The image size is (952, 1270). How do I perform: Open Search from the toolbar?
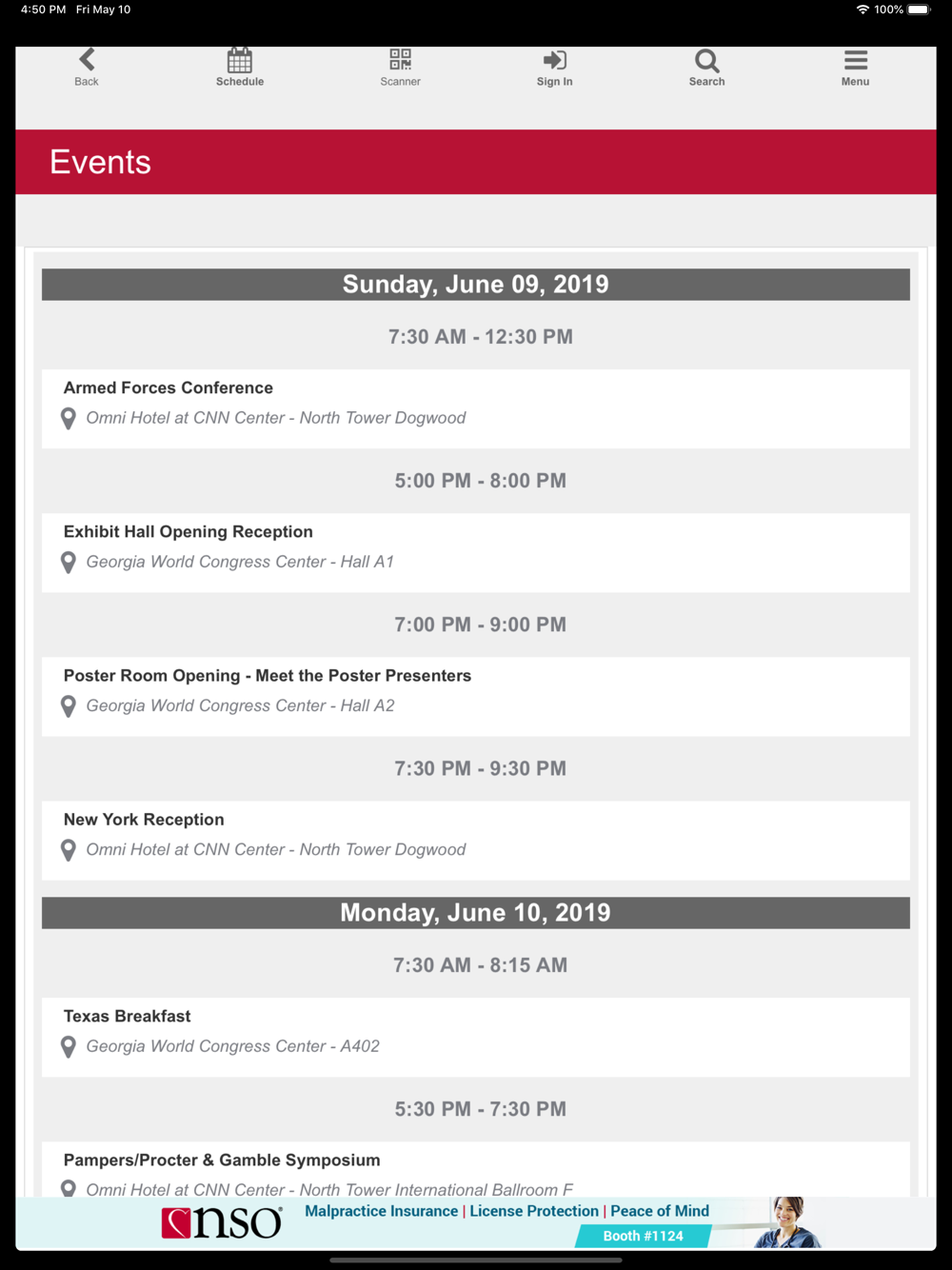pos(706,68)
